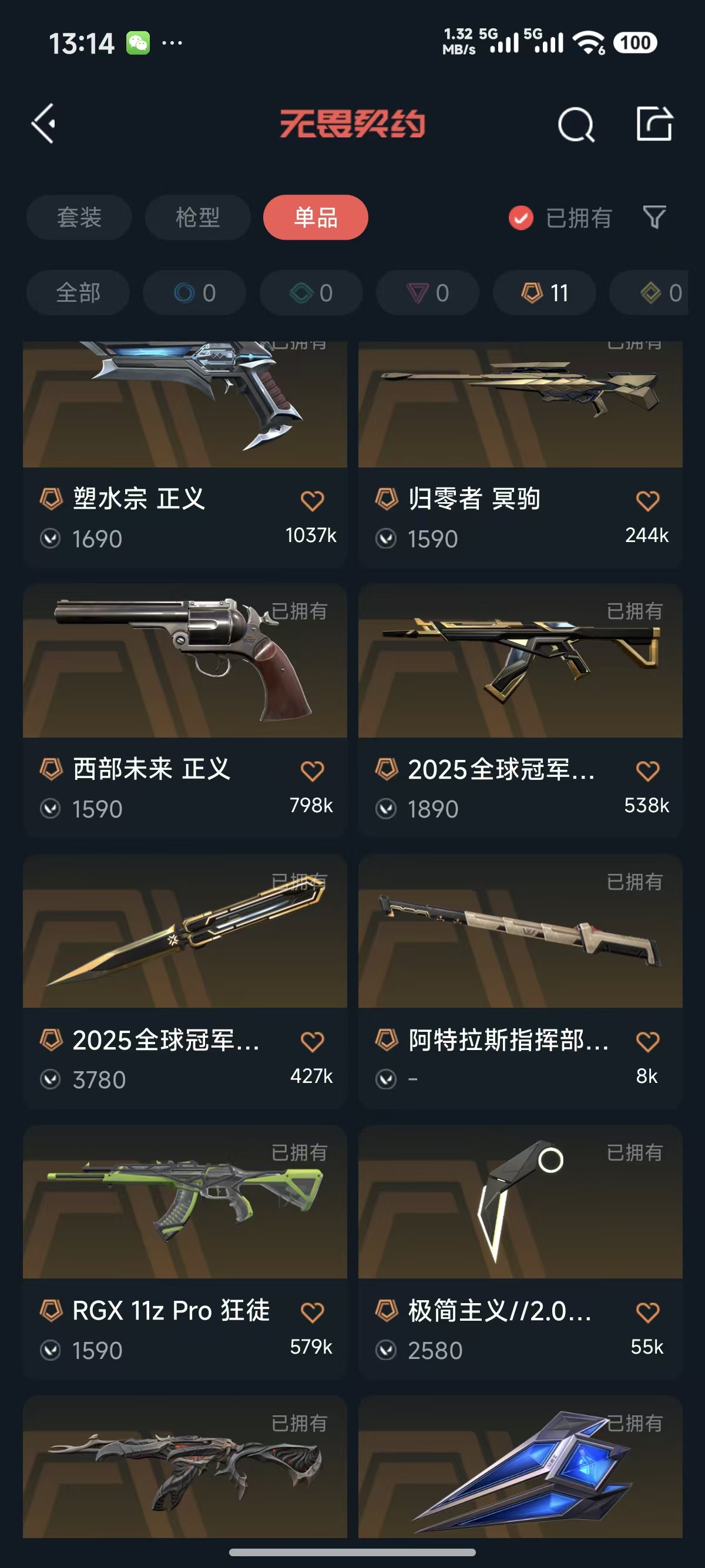Filter by the orange tier showing 11
The height and width of the screenshot is (1568, 705).
click(x=544, y=293)
